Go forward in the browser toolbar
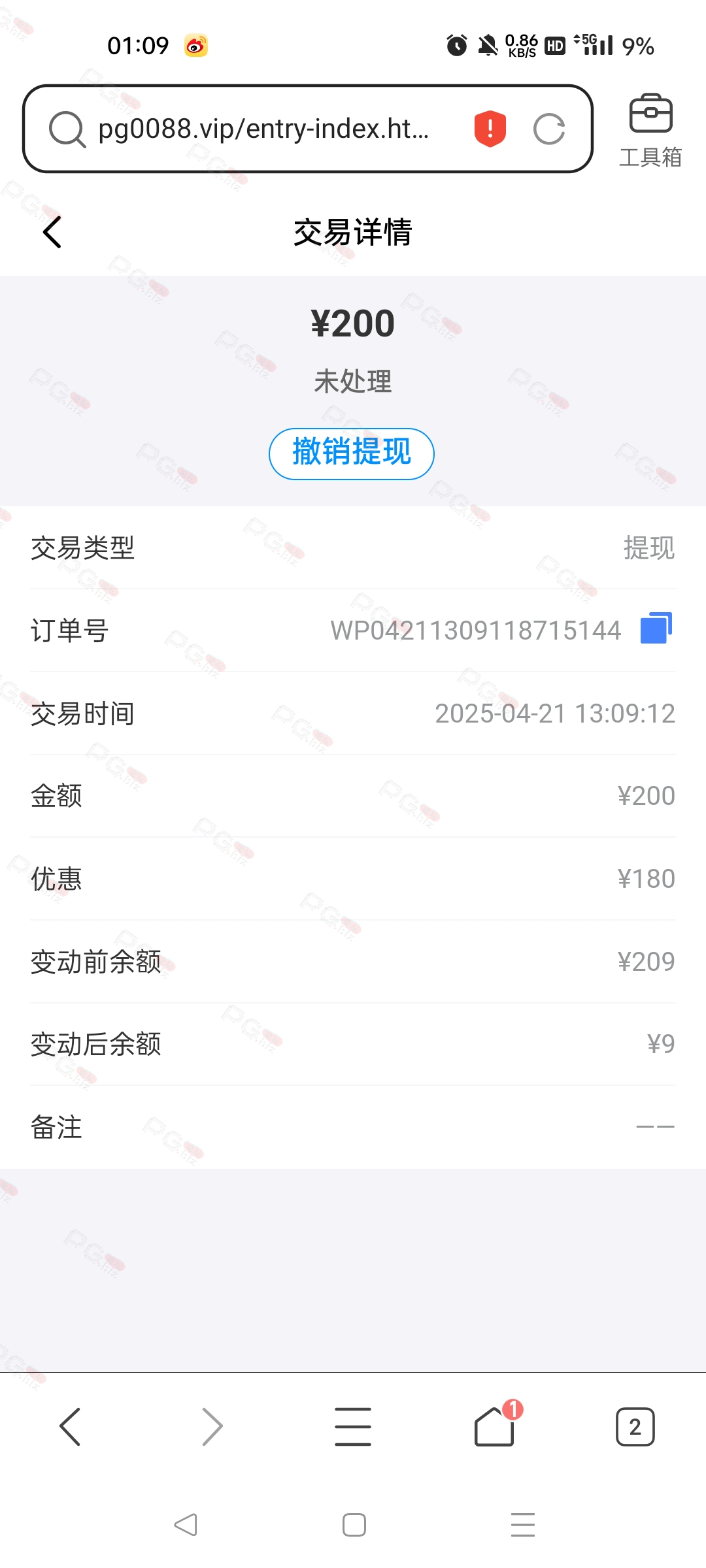This screenshot has height=1568, width=706. click(212, 1427)
